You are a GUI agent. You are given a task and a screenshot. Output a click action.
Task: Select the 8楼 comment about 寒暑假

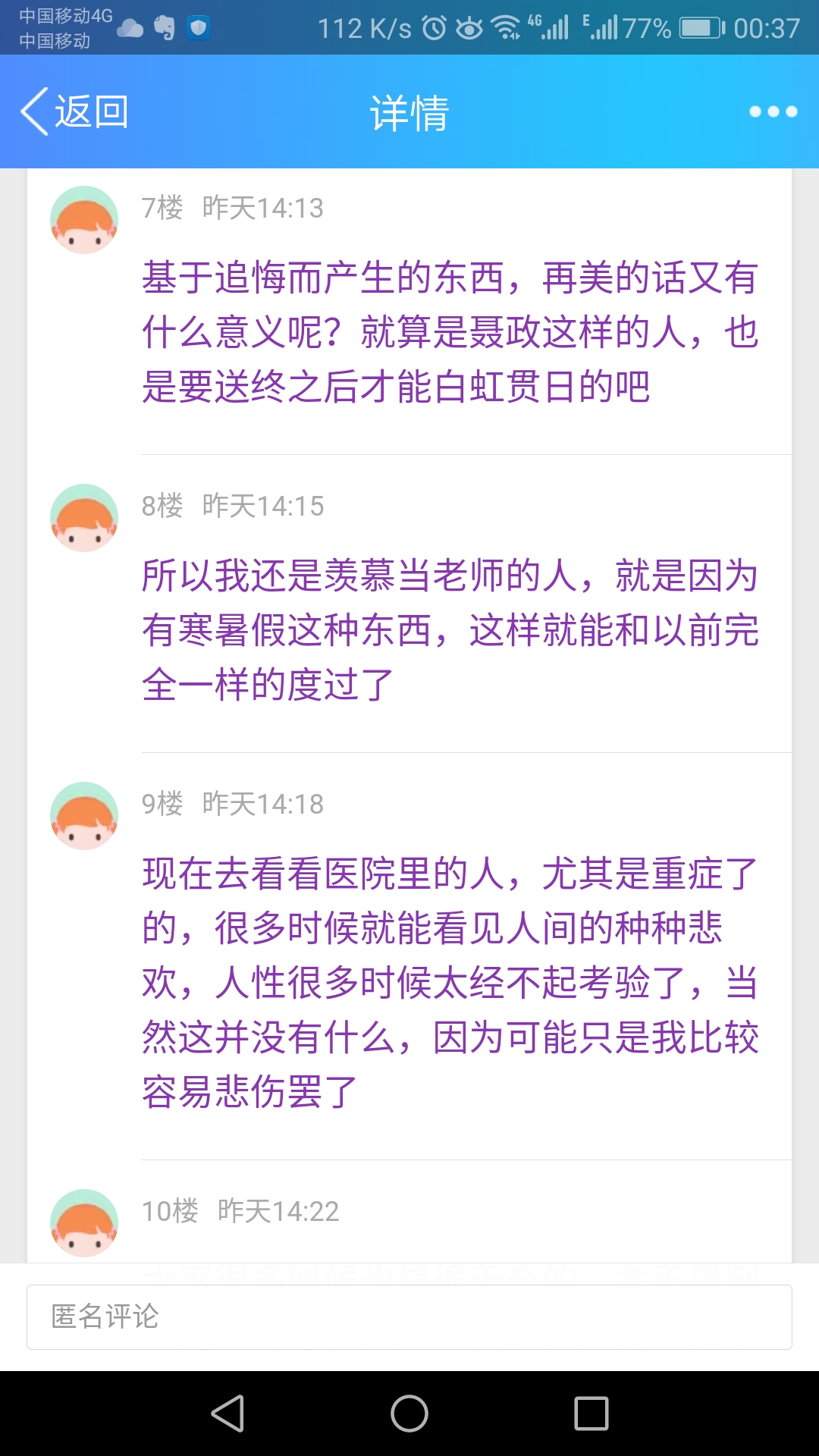tap(450, 630)
